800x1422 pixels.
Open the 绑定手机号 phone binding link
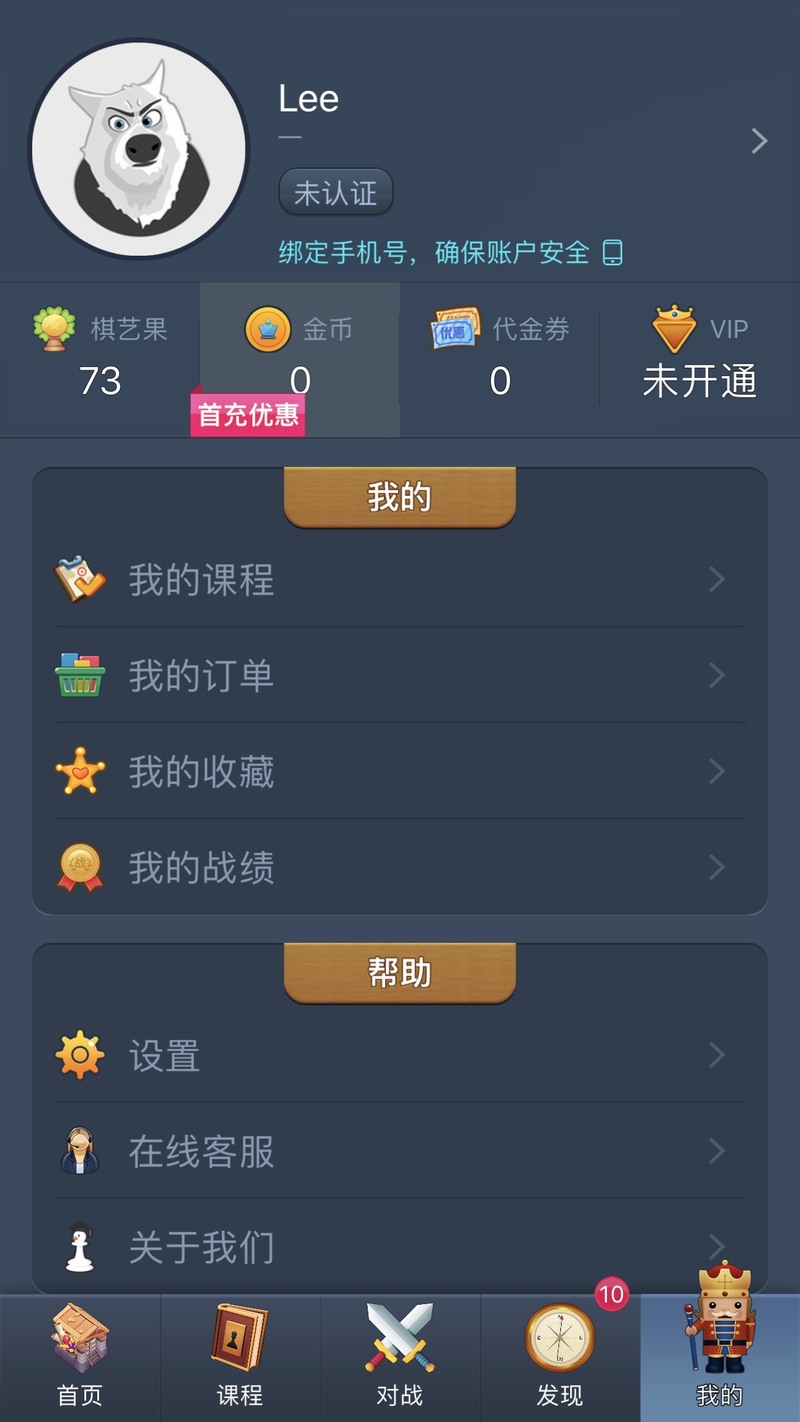[x=450, y=252]
